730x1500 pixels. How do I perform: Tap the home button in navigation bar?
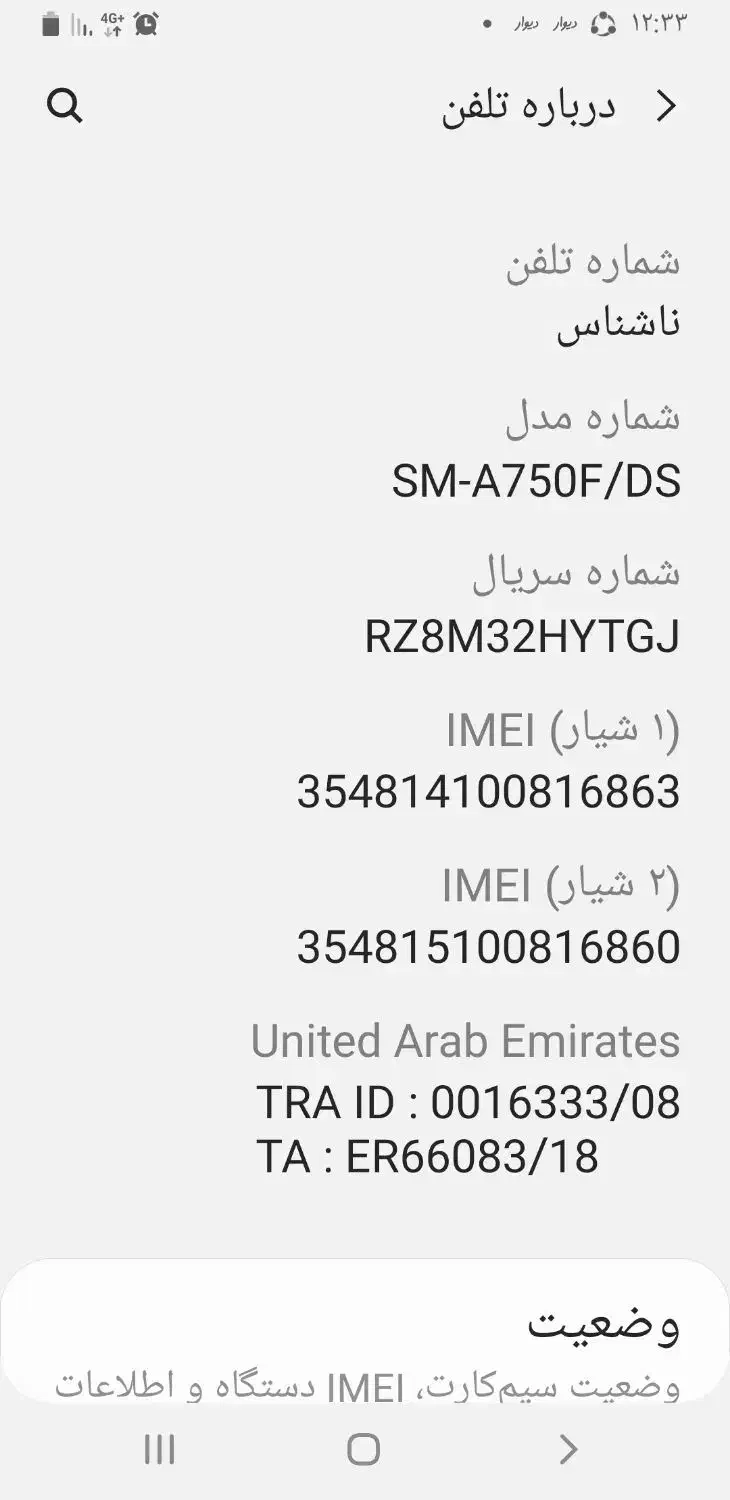point(363,1449)
